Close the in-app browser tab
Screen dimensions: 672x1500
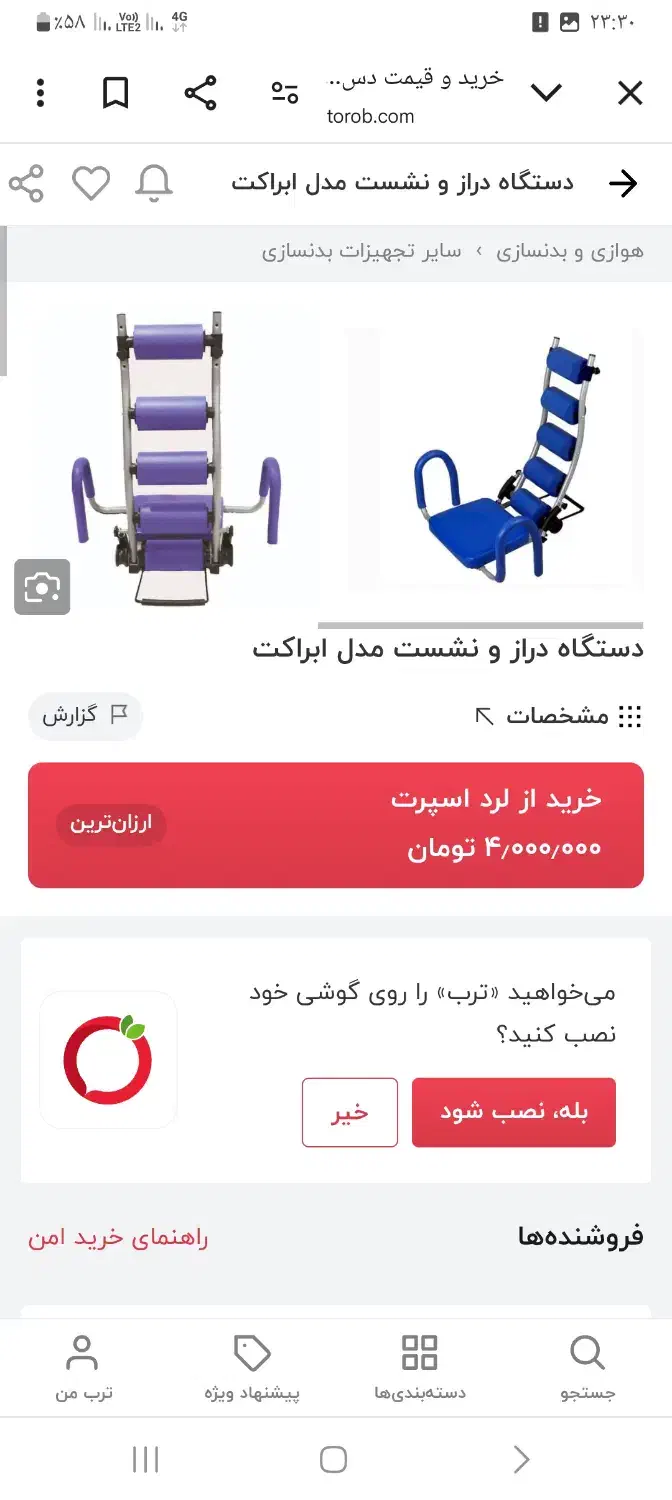629,94
